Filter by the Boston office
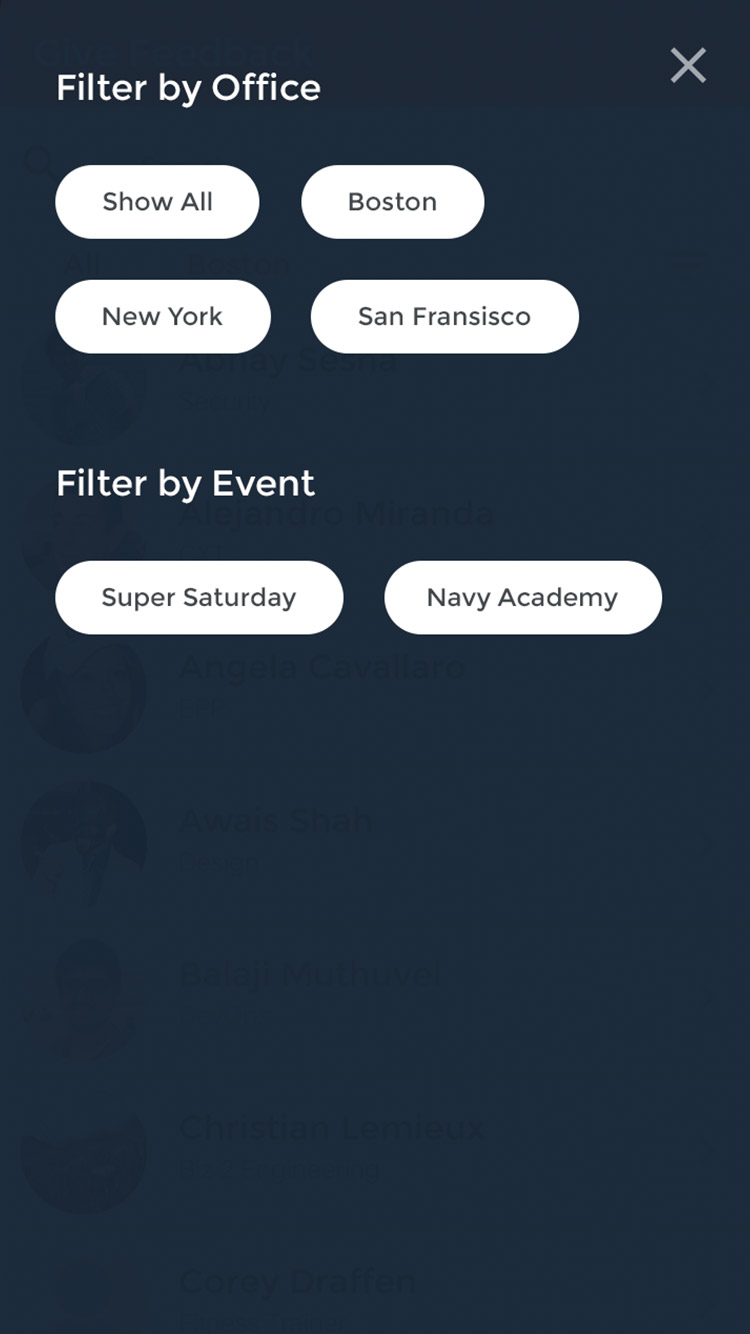 pyautogui.click(x=392, y=202)
